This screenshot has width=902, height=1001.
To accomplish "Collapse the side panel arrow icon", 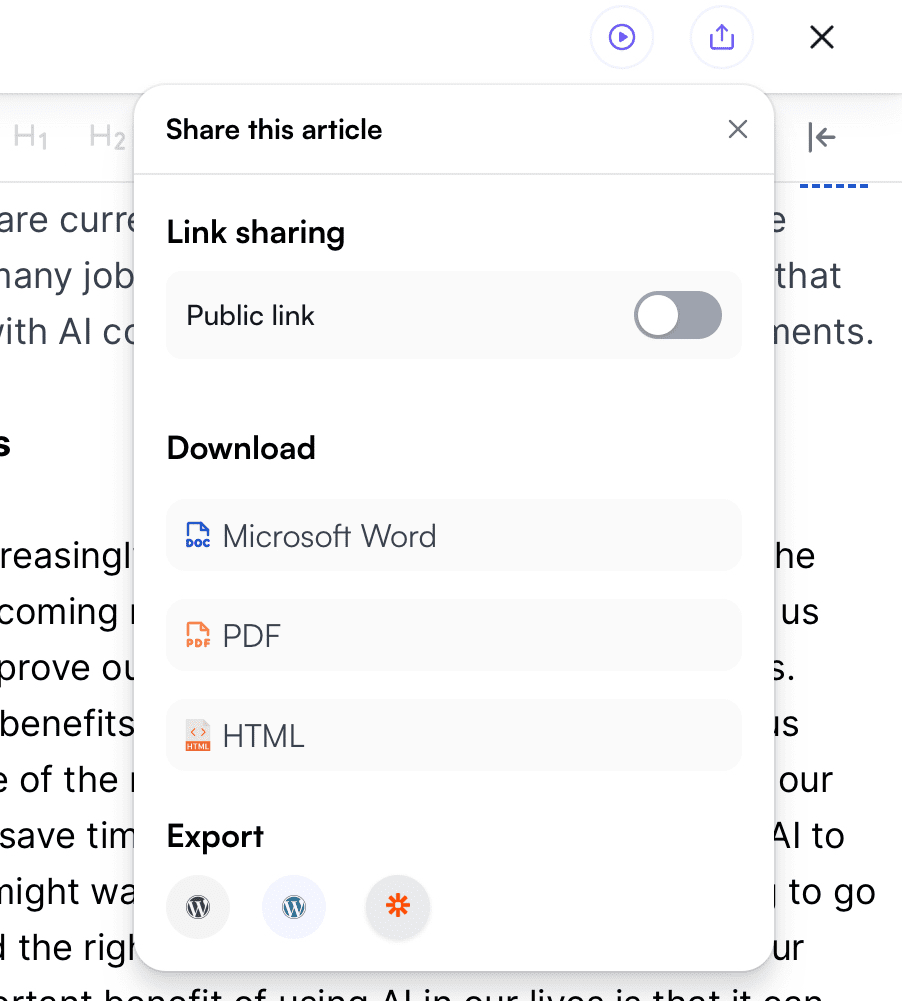I will click(821, 137).
